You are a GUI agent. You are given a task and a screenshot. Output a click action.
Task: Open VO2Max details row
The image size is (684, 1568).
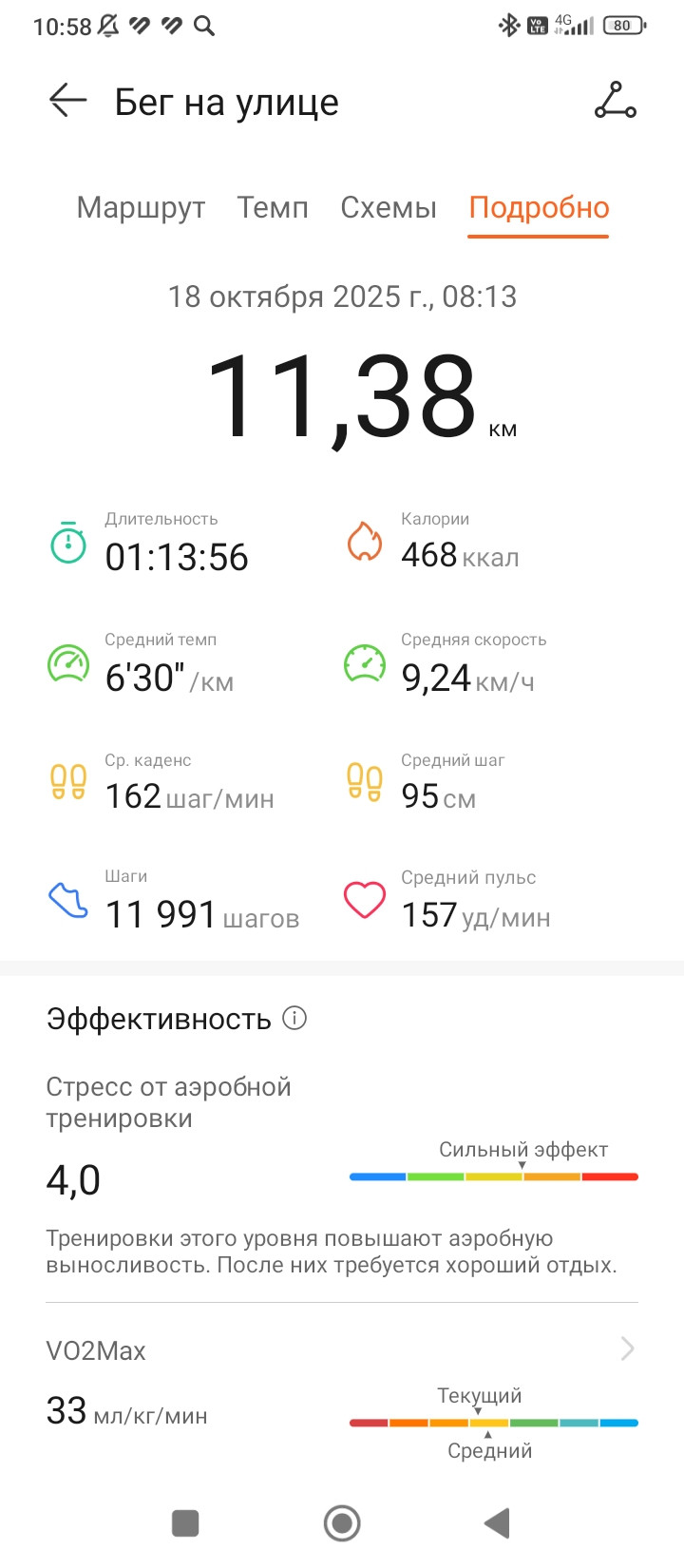(342, 1390)
